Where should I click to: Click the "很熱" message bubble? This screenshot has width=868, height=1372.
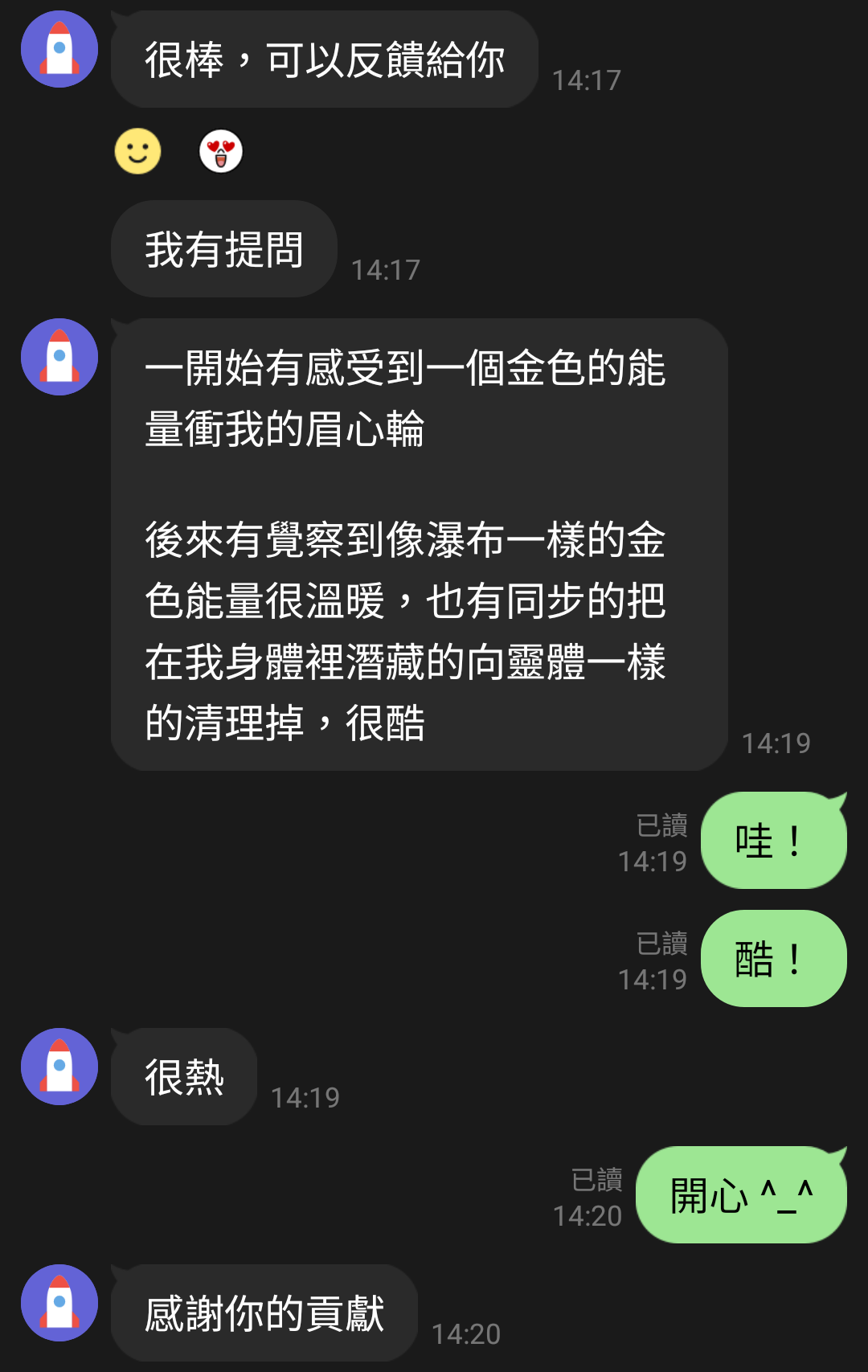pyautogui.click(x=182, y=1077)
